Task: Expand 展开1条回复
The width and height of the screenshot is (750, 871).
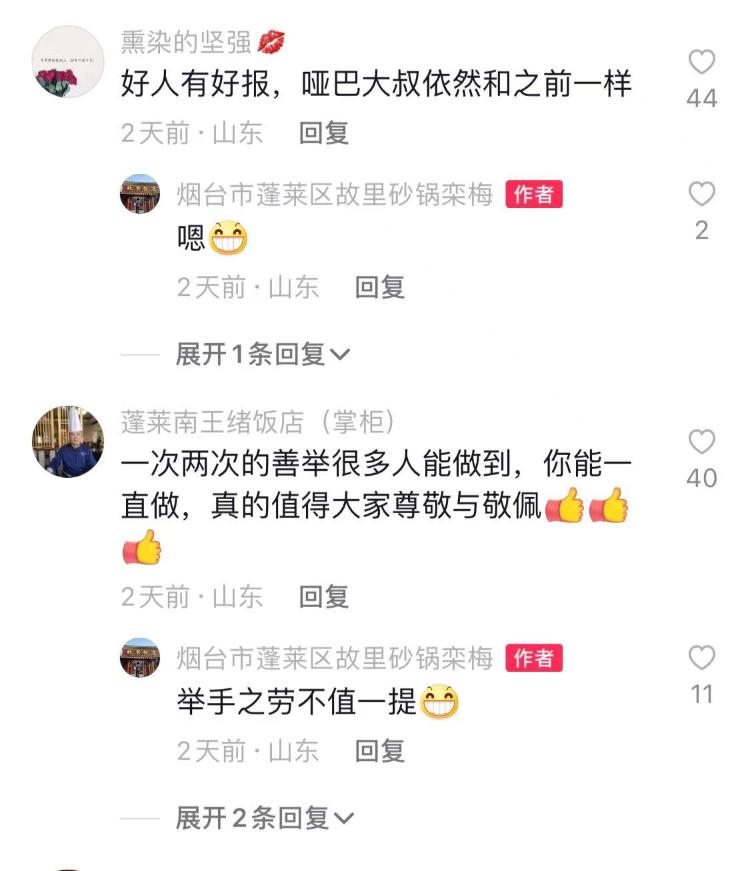Action: [x=262, y=354]
